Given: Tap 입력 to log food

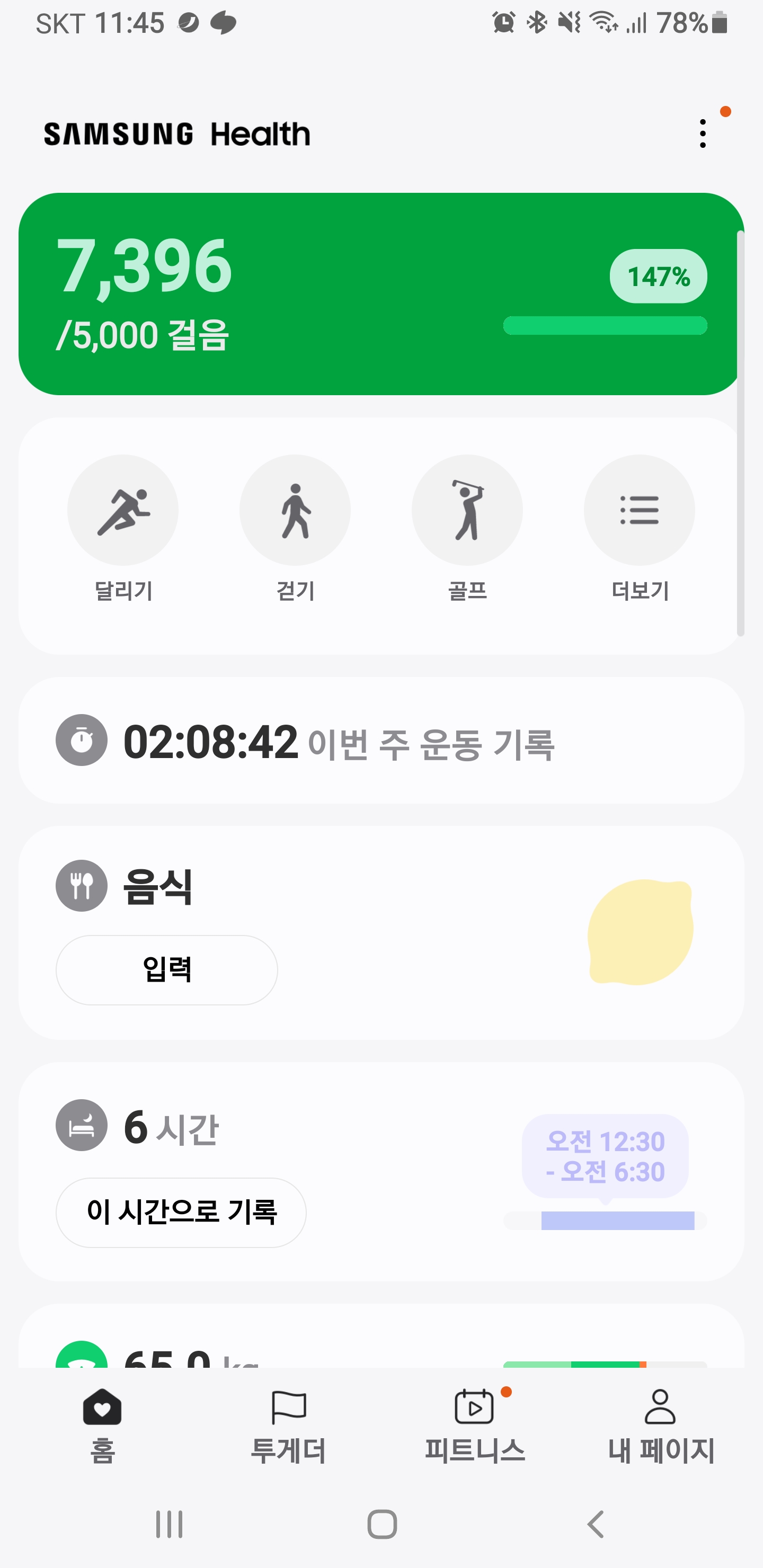Looking at the screenshot, I should [167, 969].
